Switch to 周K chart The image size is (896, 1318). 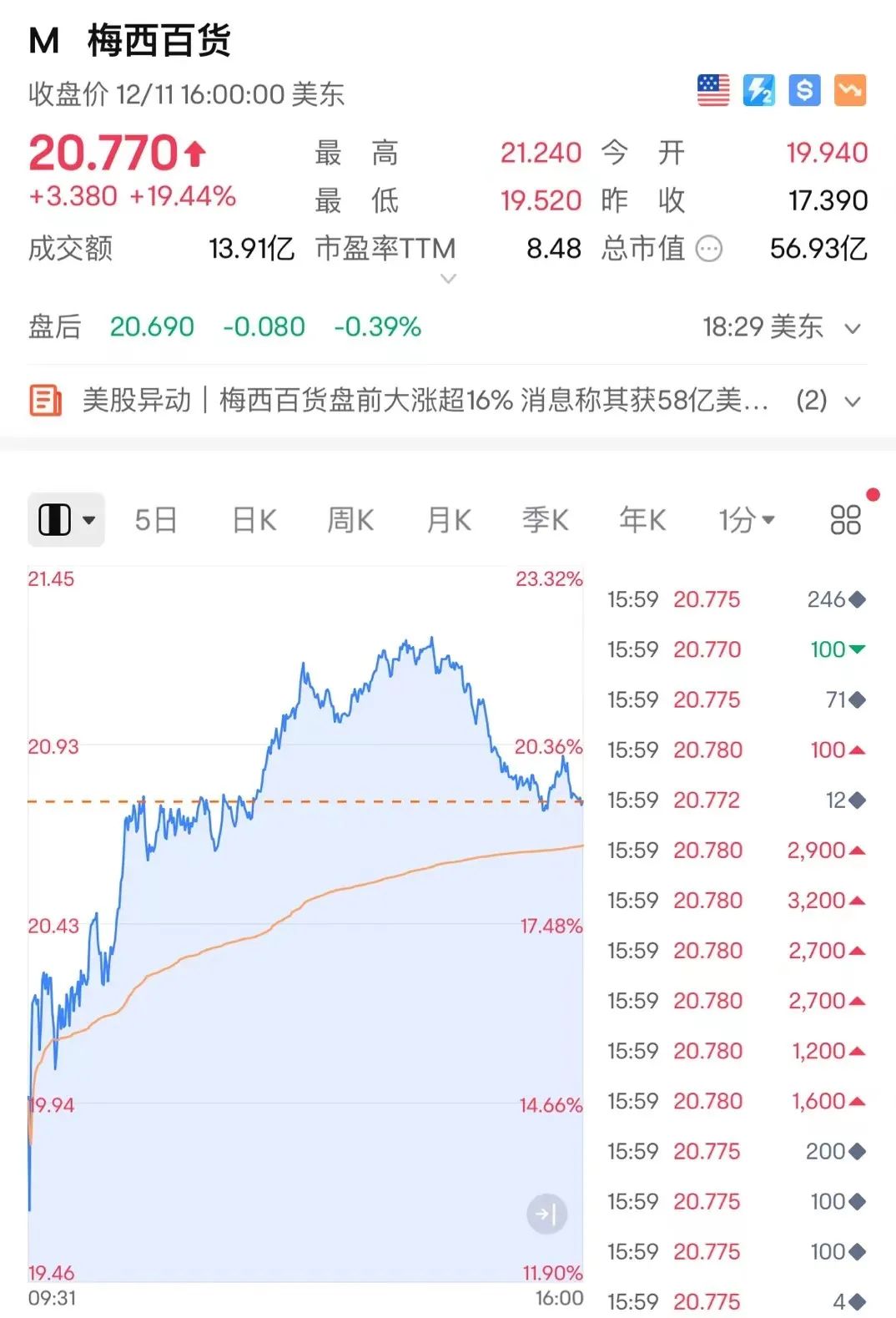[x=350, y=520]
